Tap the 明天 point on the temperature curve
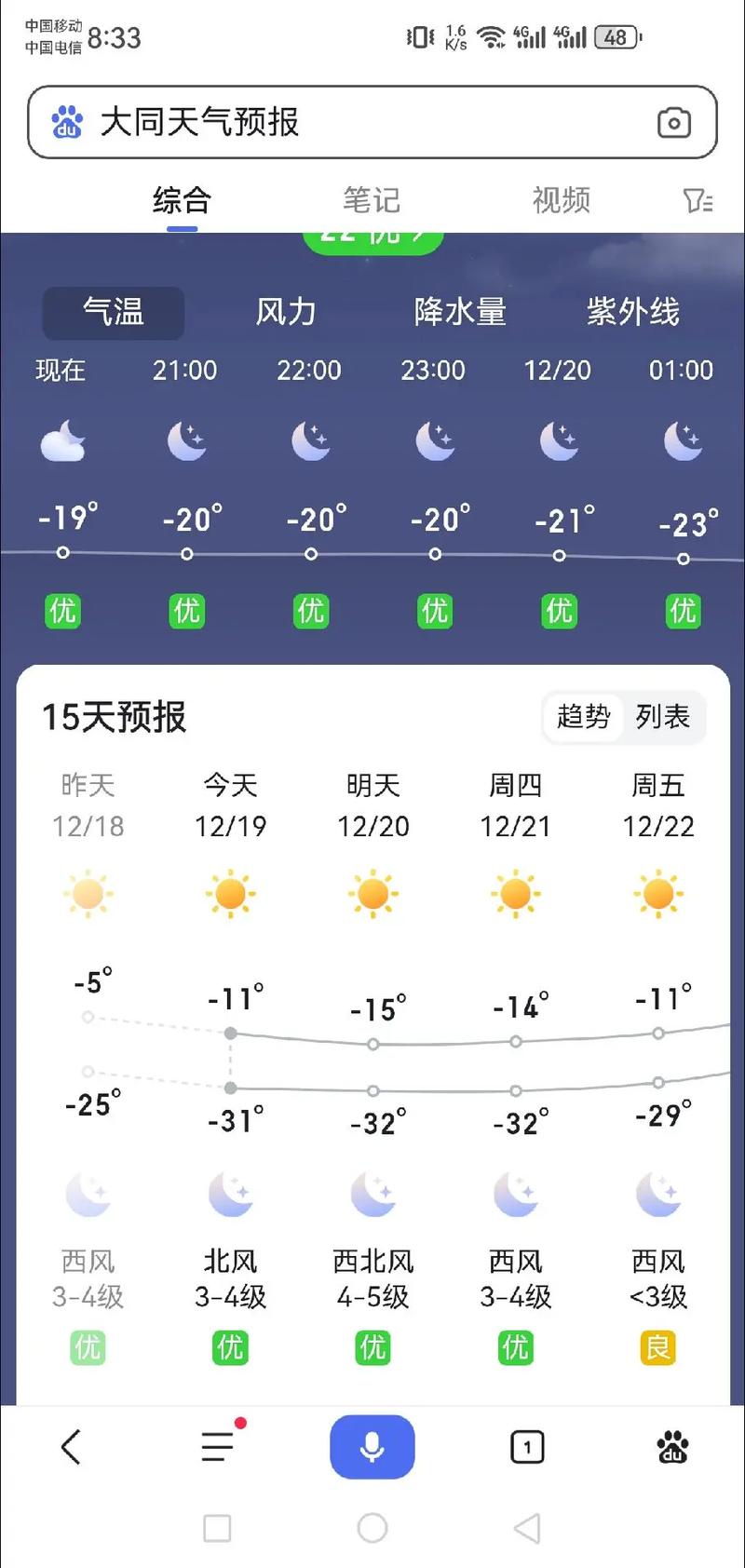This screenshot has width=745, height=1568. (374, 1045)
